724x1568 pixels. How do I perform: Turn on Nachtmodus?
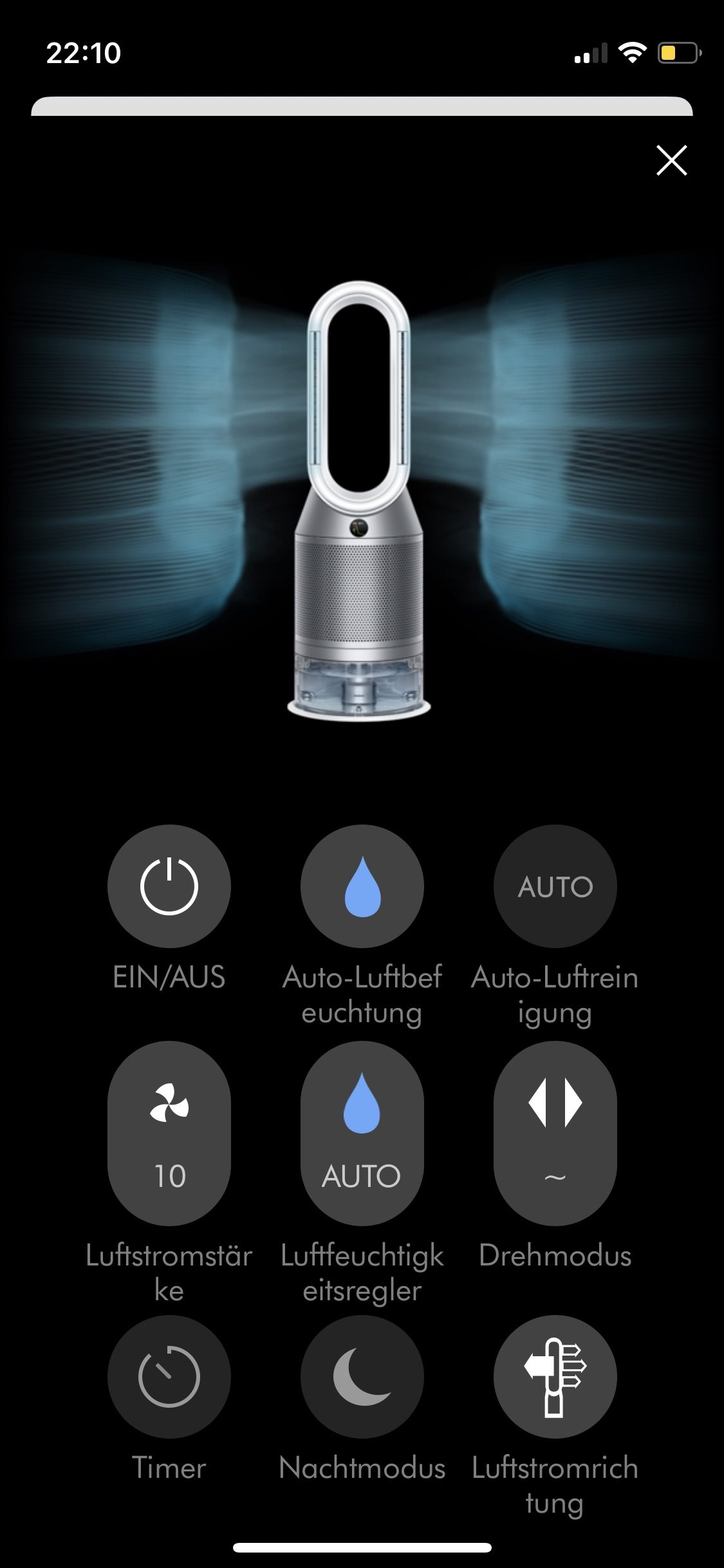click(x=362, y=1377)
